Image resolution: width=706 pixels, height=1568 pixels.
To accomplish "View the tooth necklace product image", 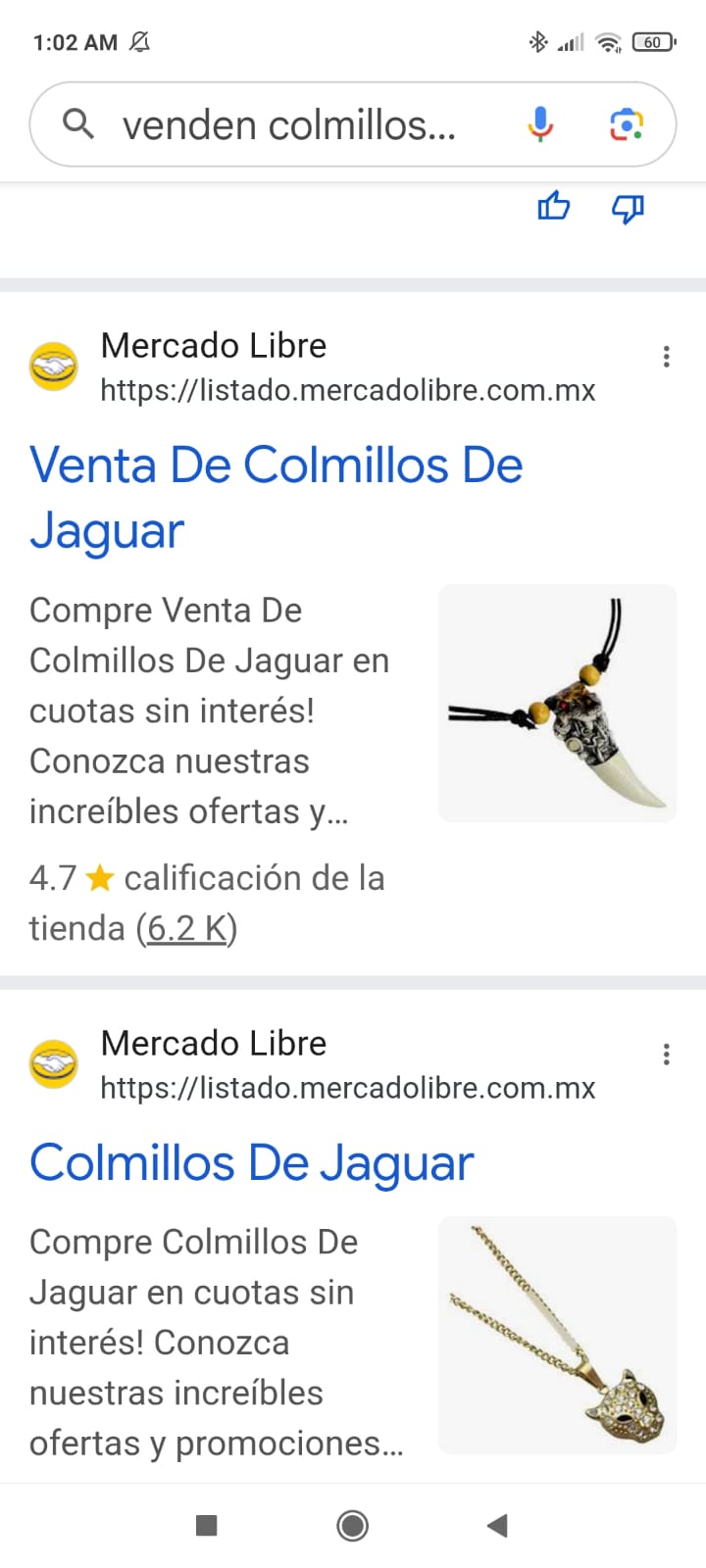I will (557, 703).
